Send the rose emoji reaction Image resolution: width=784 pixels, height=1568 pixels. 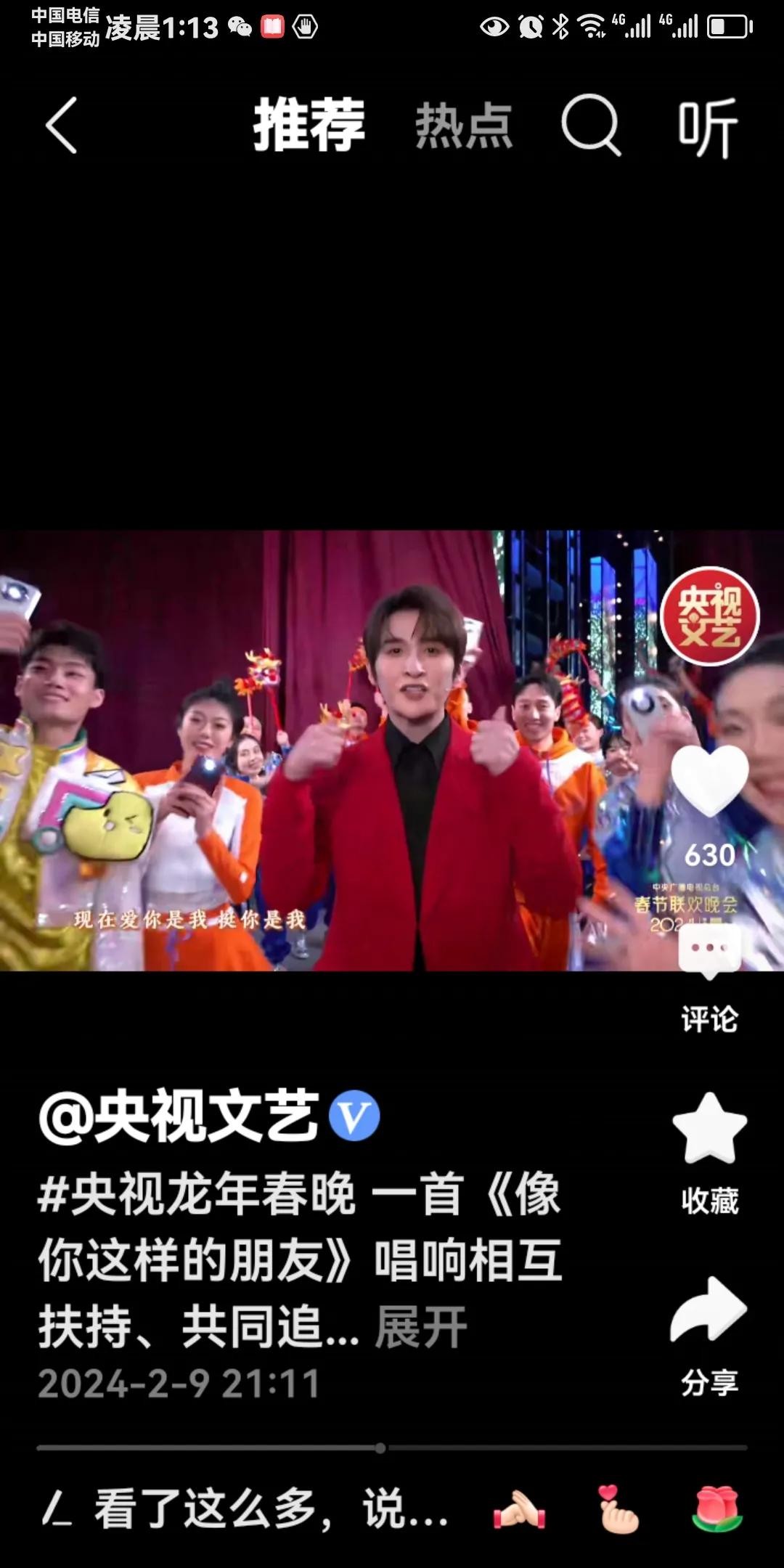click(x=716, y=1510)
